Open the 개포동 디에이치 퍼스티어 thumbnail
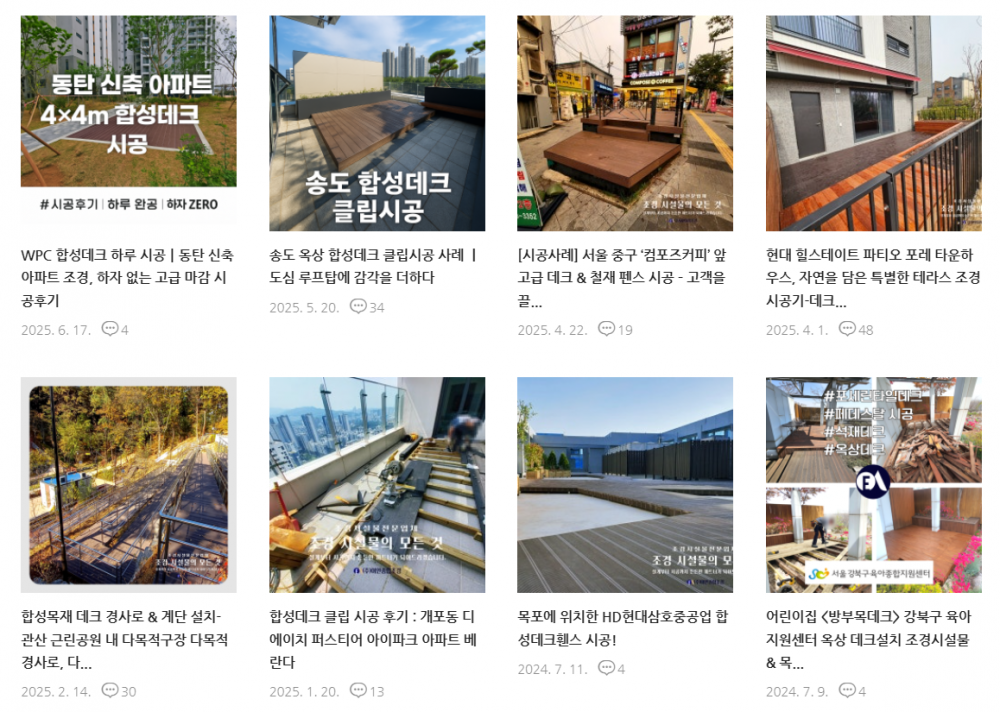 coord(377,485)
